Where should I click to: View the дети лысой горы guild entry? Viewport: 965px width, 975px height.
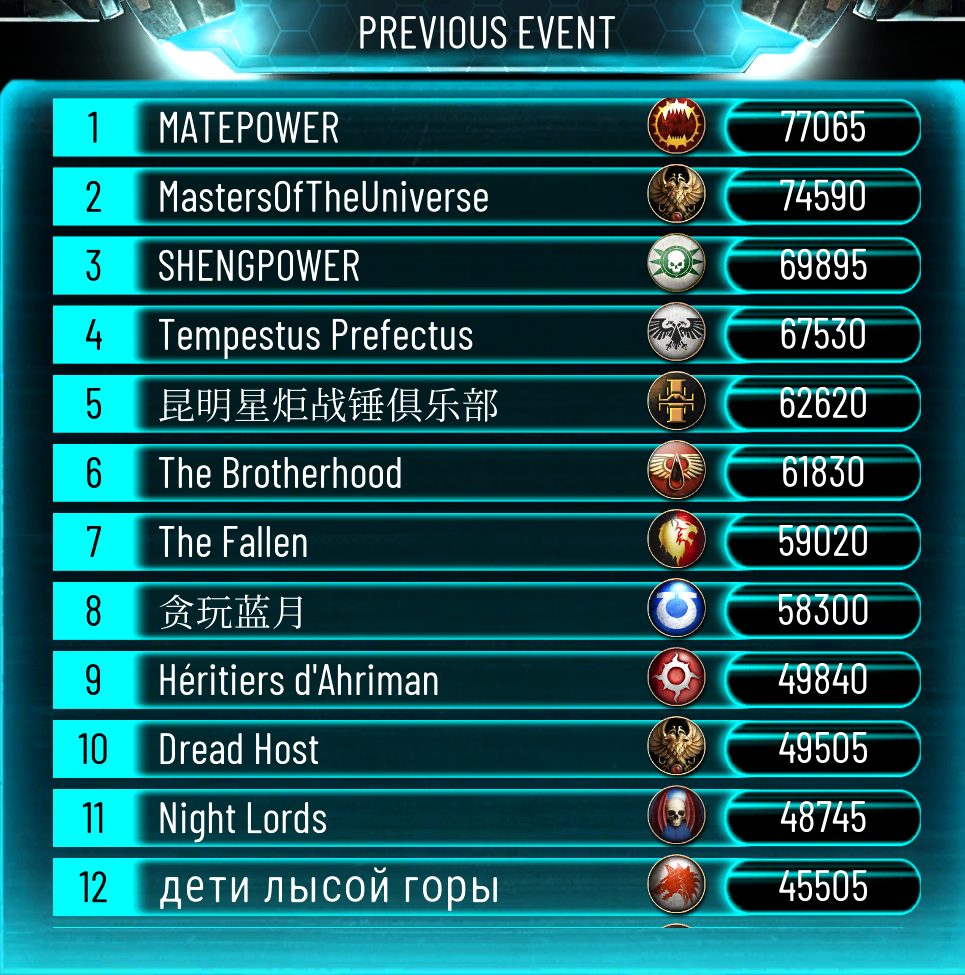(400, 887)
